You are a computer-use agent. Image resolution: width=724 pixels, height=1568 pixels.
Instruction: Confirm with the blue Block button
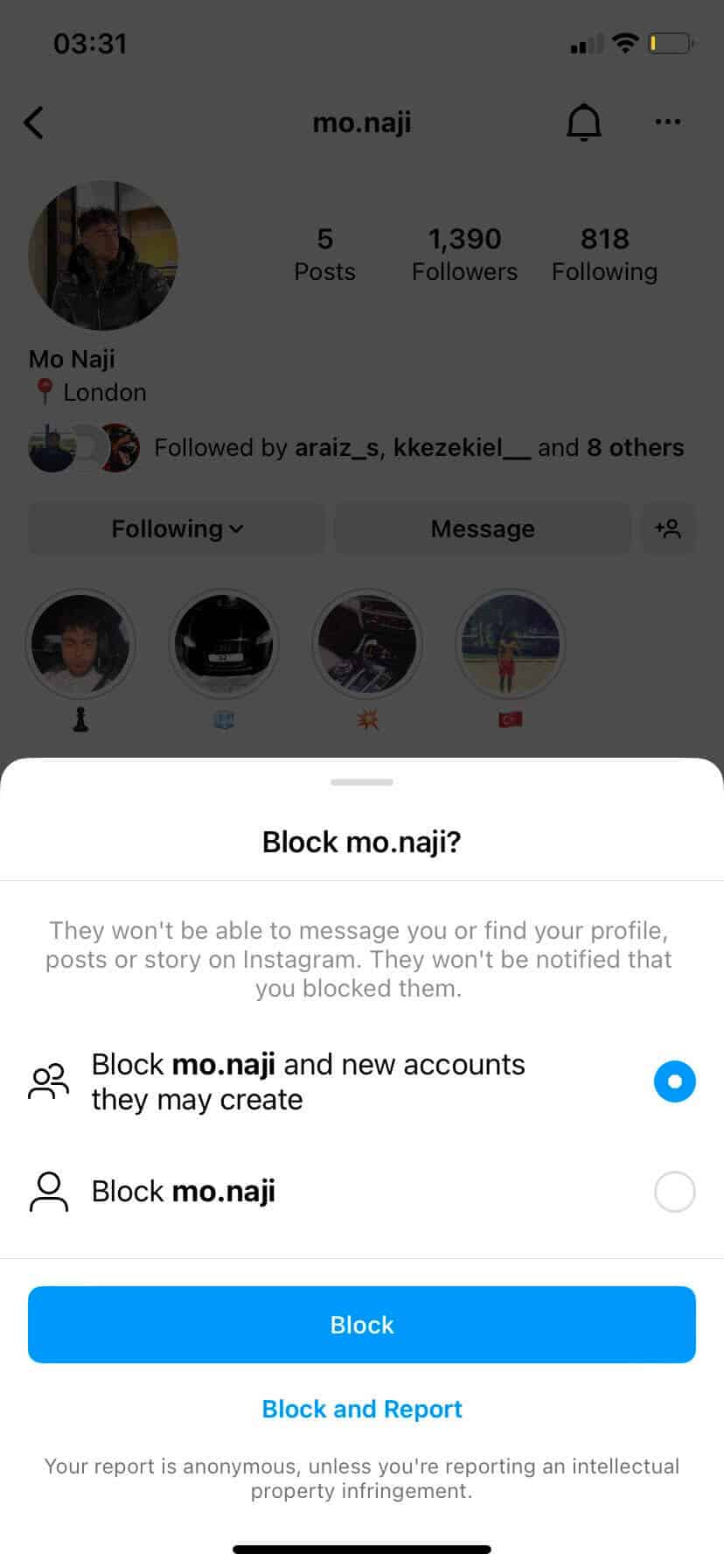point(362,1325)
